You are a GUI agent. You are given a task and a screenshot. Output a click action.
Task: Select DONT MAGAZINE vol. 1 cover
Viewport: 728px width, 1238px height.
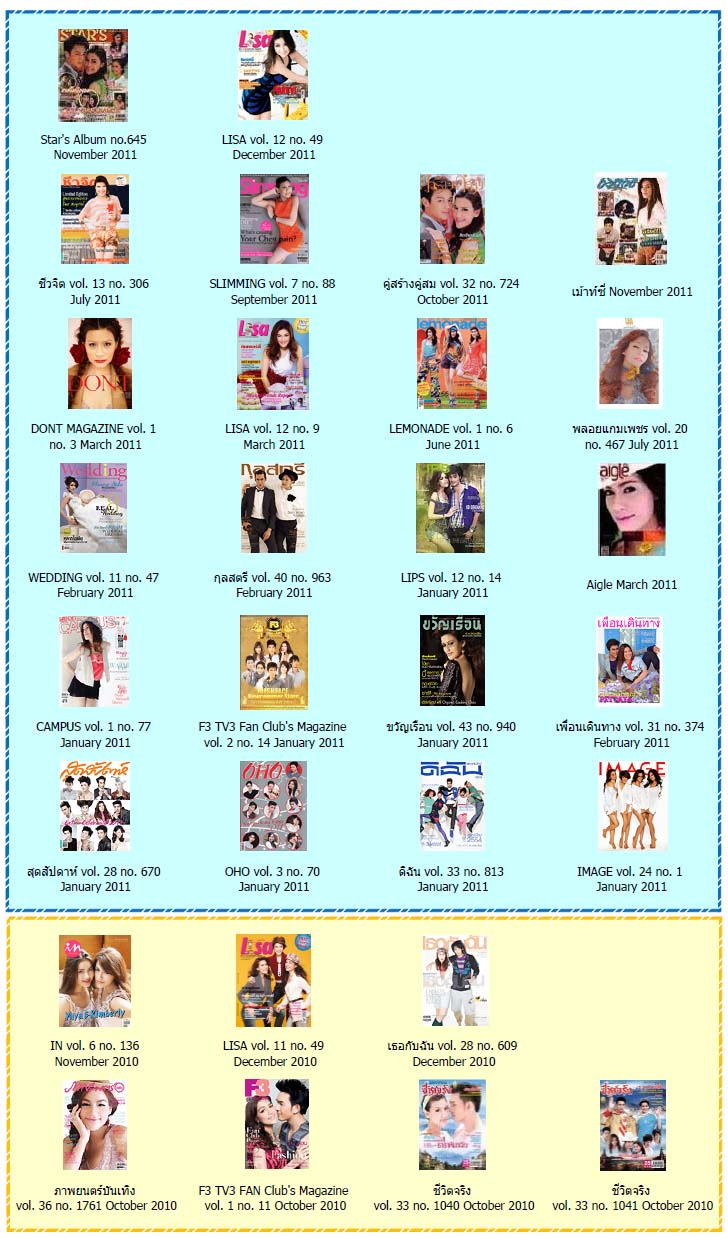tap(100, 363)
